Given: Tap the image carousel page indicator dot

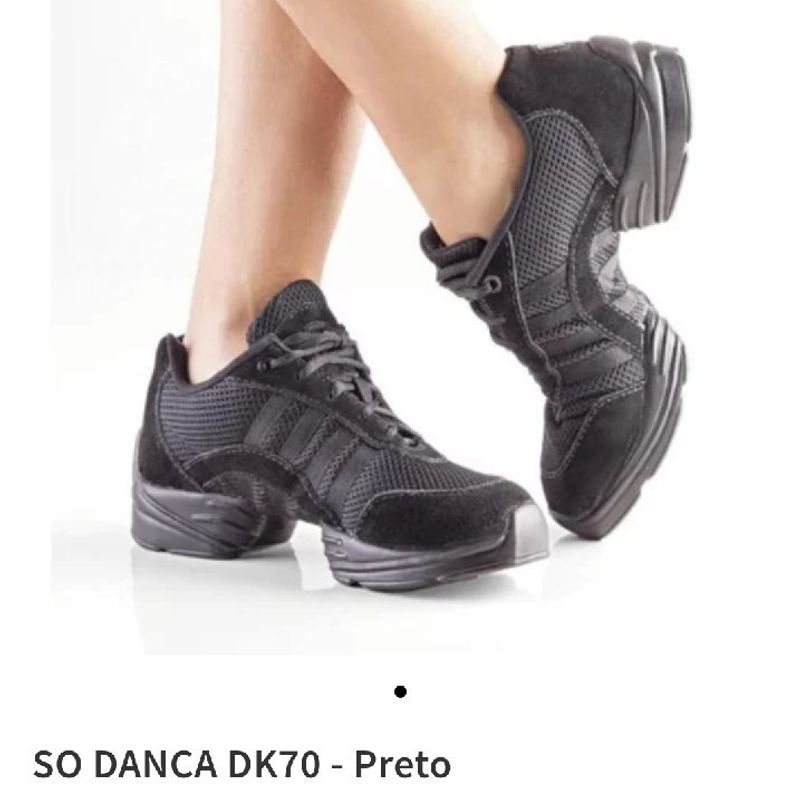Looking at the screenshot, I should (400, 691).
